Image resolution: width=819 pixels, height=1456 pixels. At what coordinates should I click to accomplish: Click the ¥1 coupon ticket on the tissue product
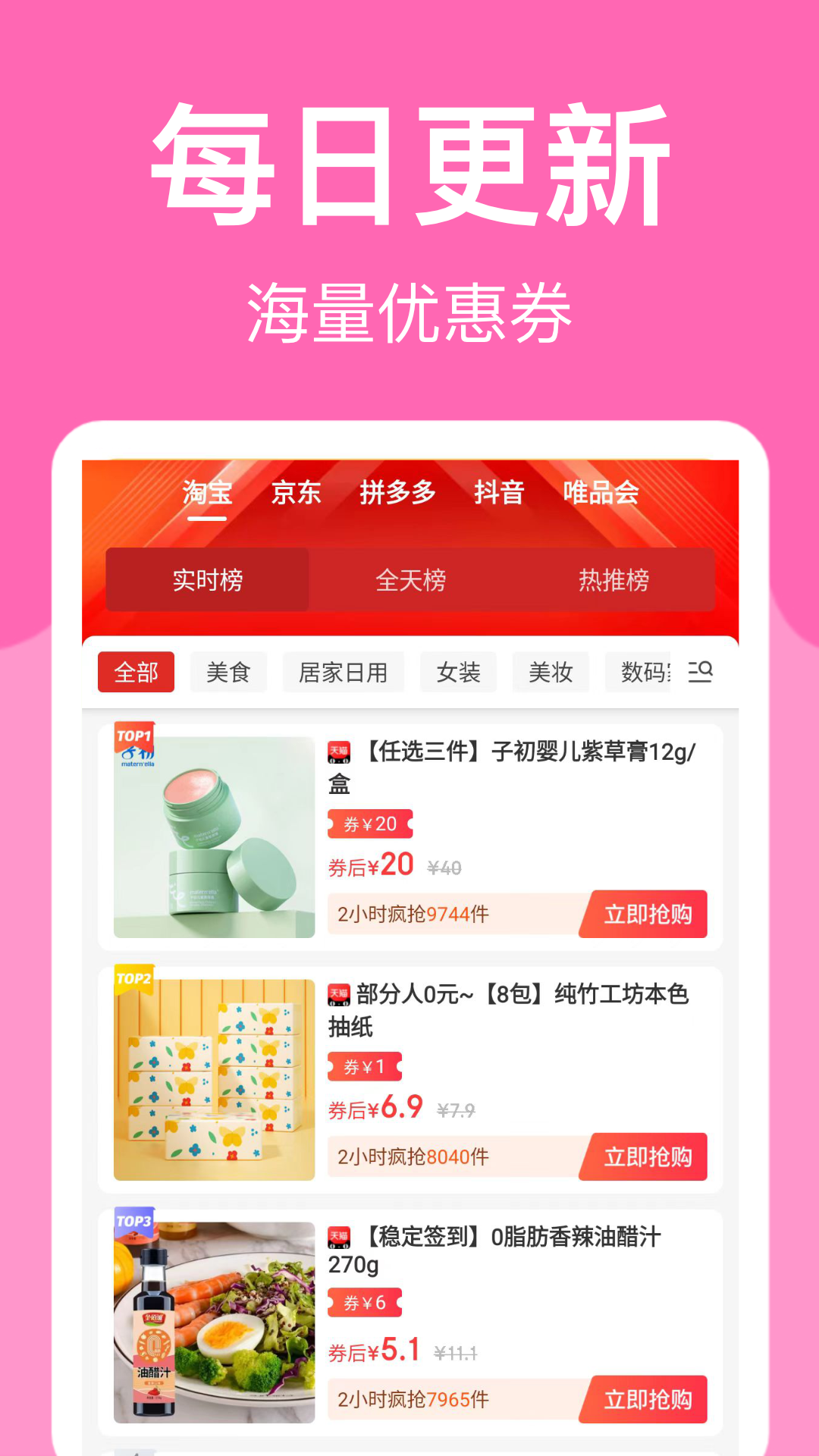[364, 1065]
